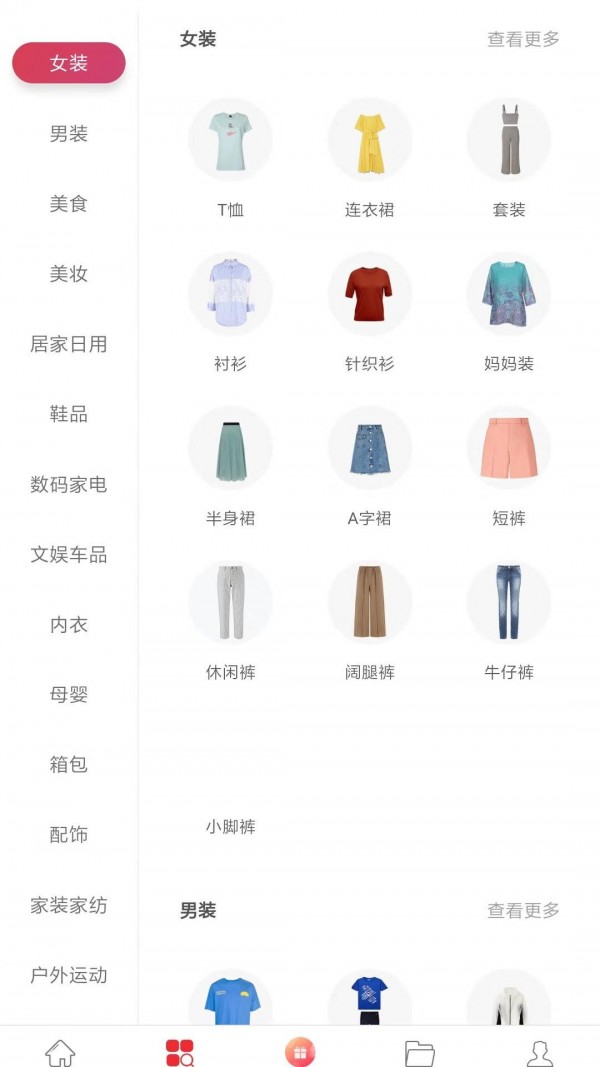This screenshot has width=600, height=1067.
Task: Open the 母婴 category
Action: (x=69, y=695)
